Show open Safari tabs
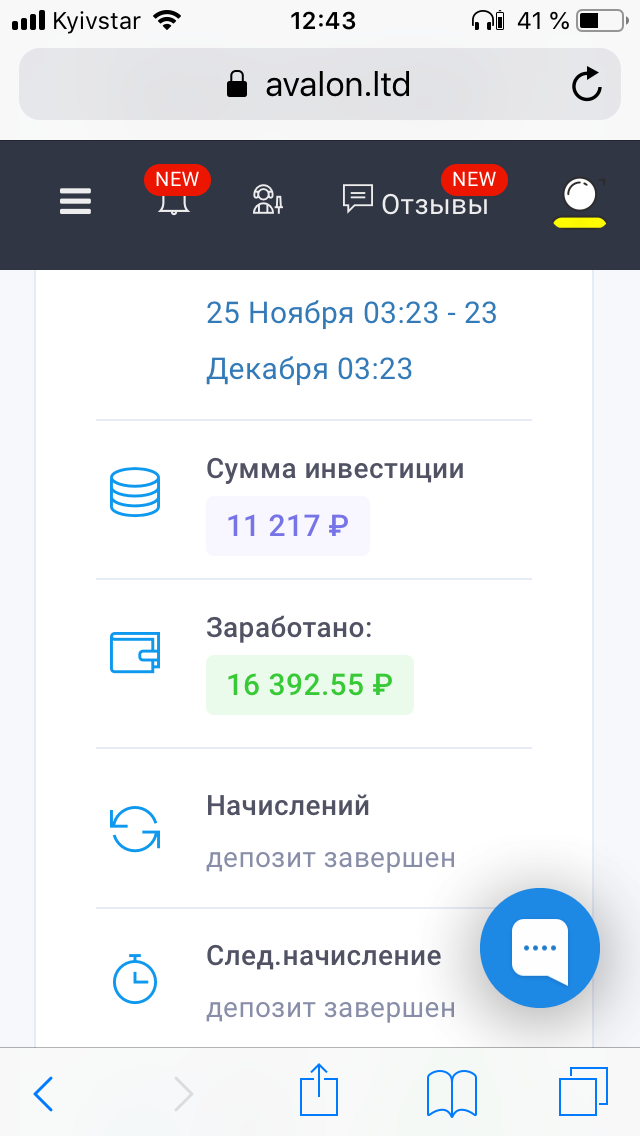640x1136 pixels. 582,1092
